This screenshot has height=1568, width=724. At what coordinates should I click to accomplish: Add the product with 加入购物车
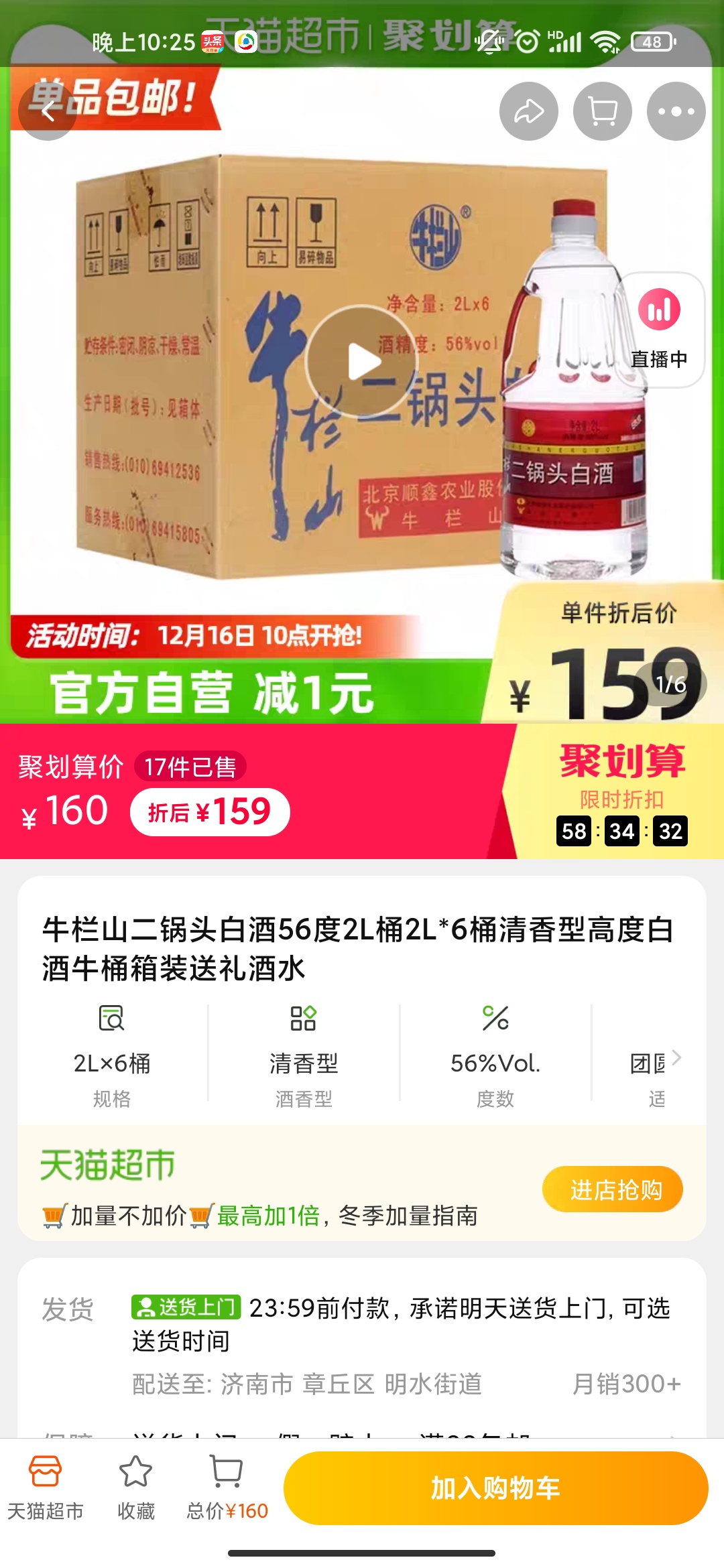pyautogui.click(x=495, y=1488)
